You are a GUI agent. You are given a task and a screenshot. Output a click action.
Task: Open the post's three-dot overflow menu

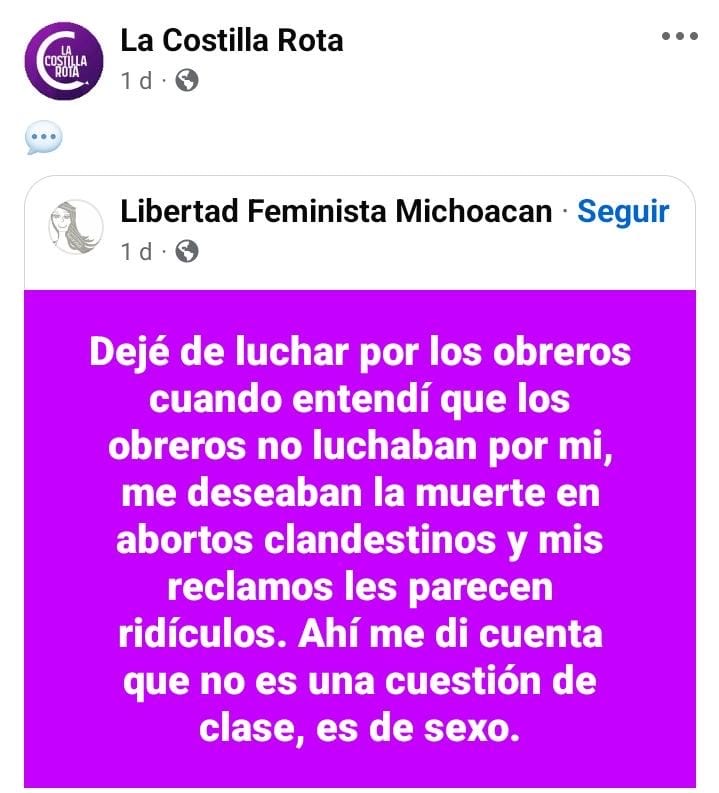[680, 37]
